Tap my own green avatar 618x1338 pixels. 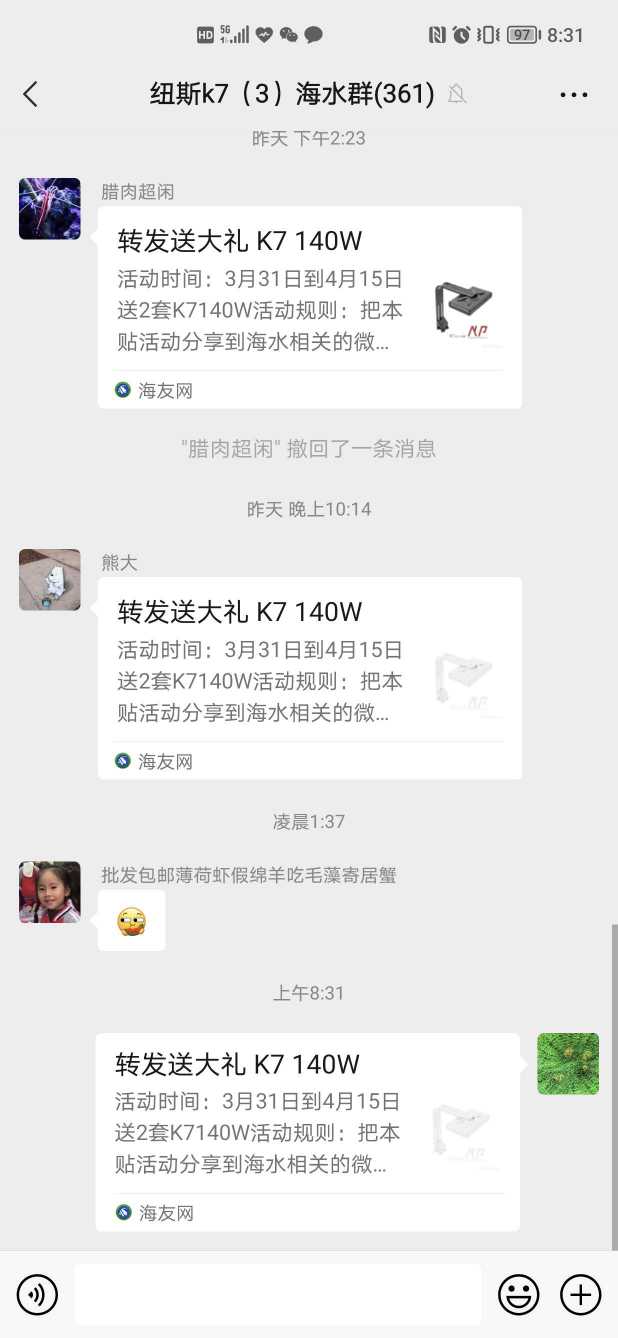coord(568,1064)
